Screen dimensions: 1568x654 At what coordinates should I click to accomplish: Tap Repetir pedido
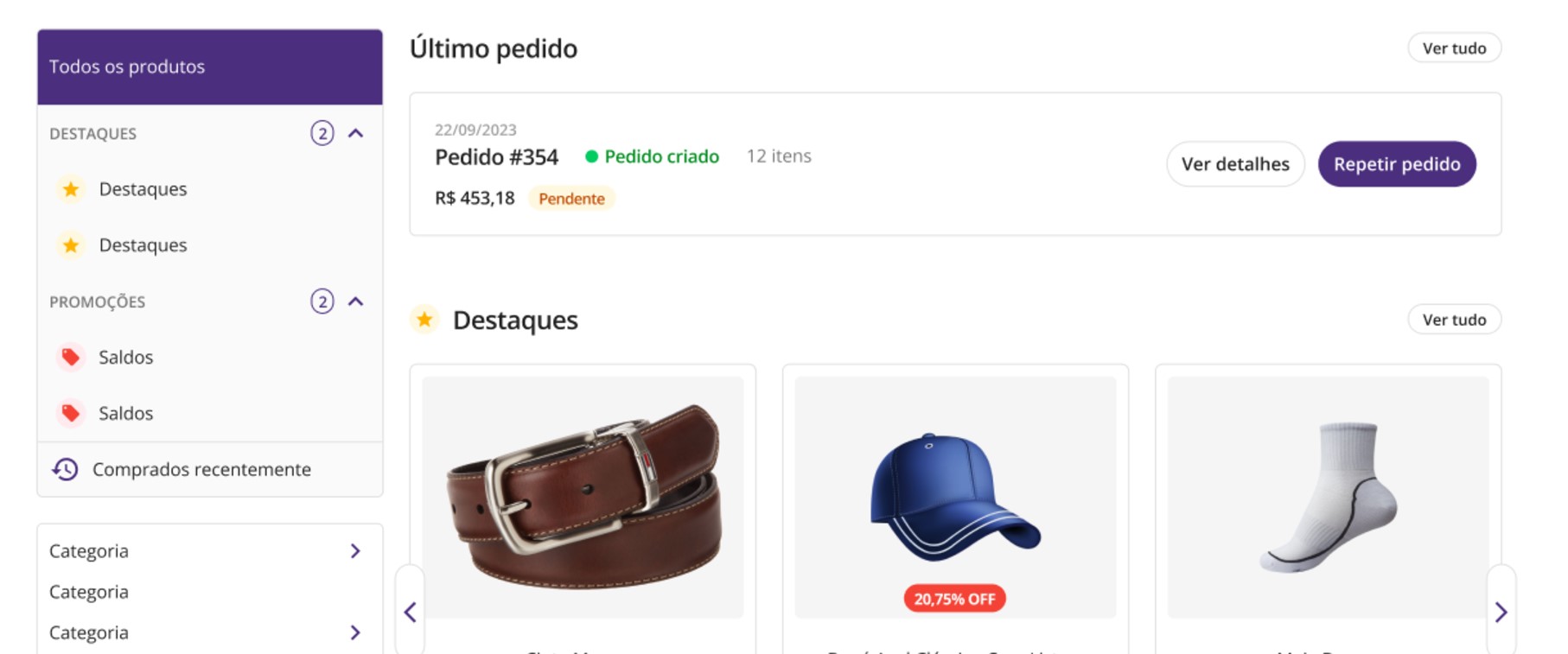click(1396, 164)
